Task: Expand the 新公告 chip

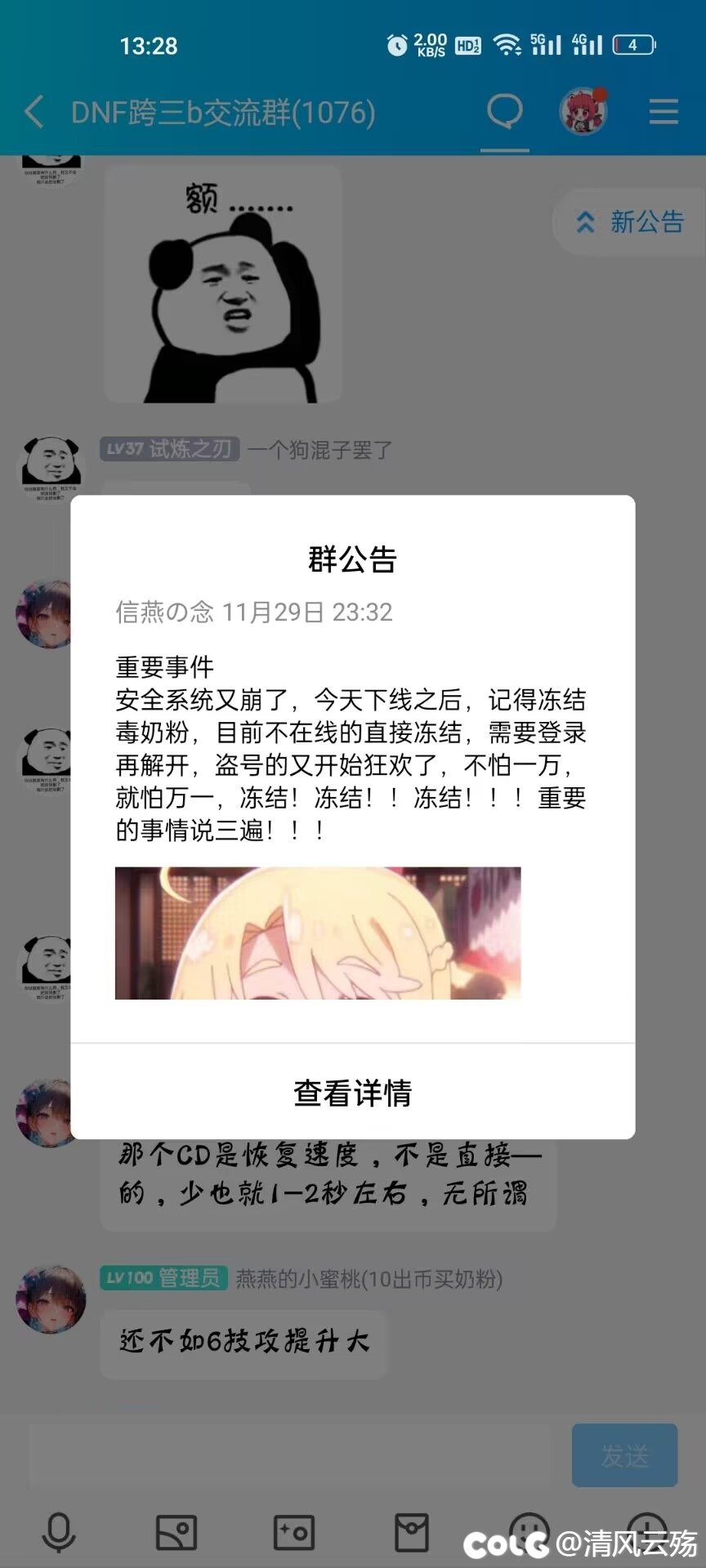Action: coord(630,222)
